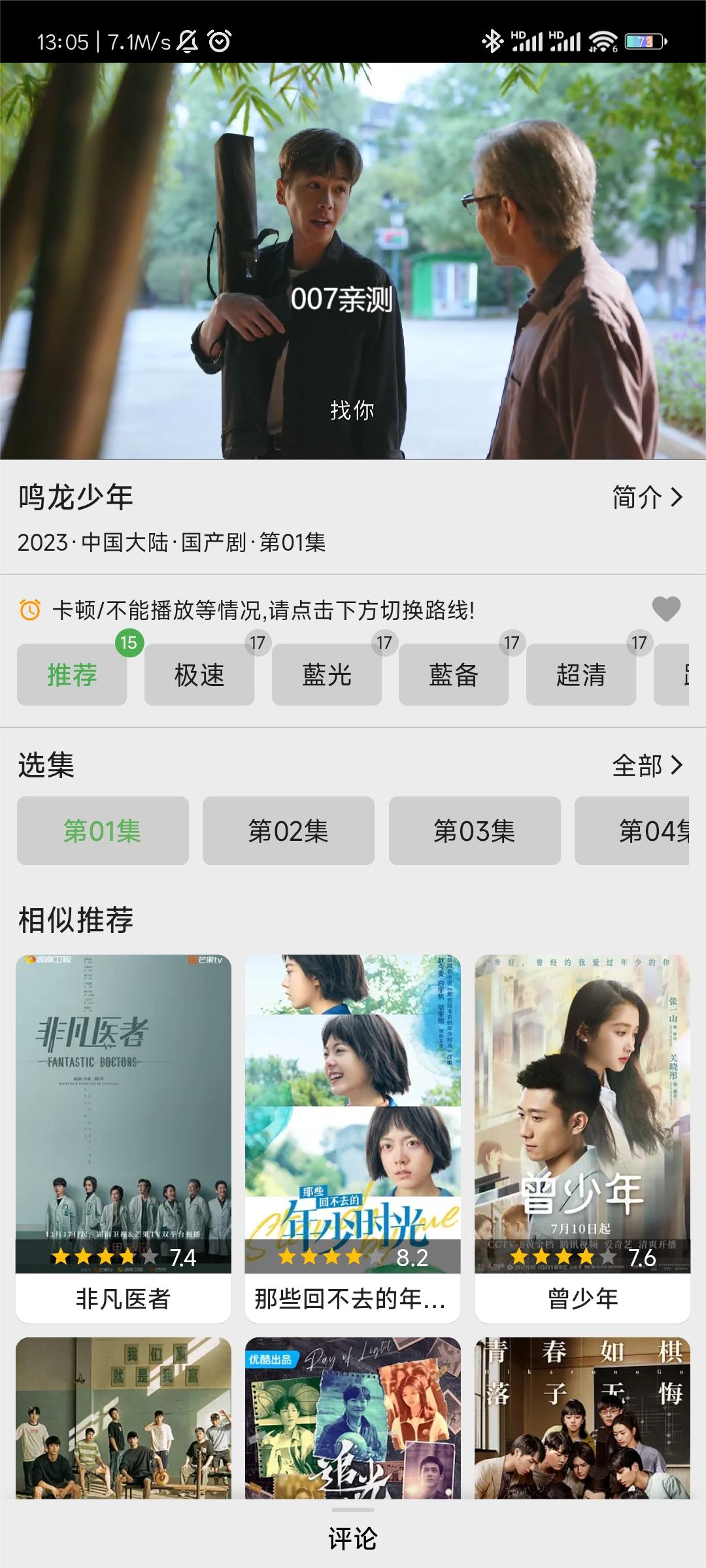
Task: Tap the Wi-Fi icon in the status bar
Action: point(602,41)
